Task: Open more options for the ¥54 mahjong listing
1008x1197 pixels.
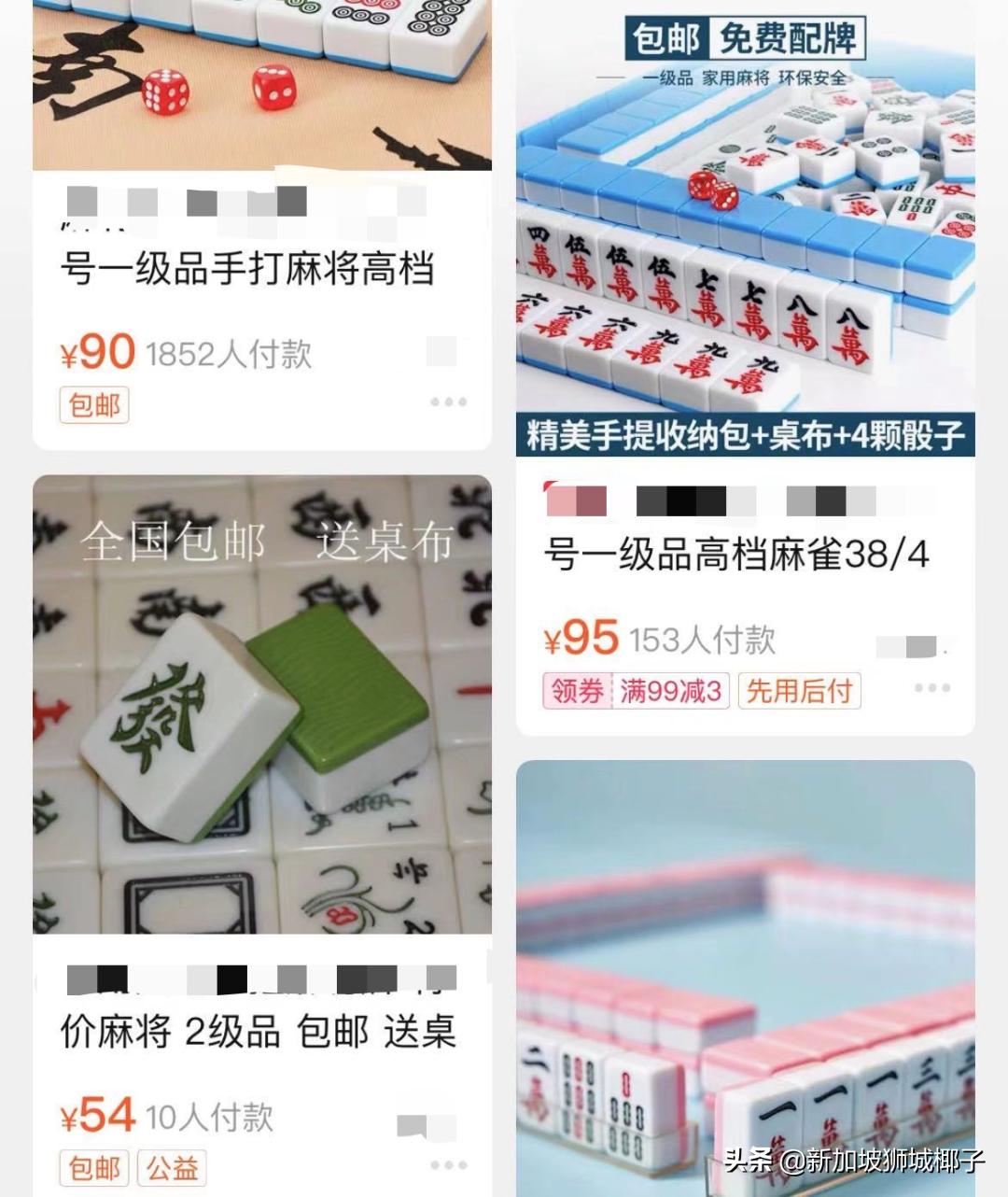Action: (451, 1167)
